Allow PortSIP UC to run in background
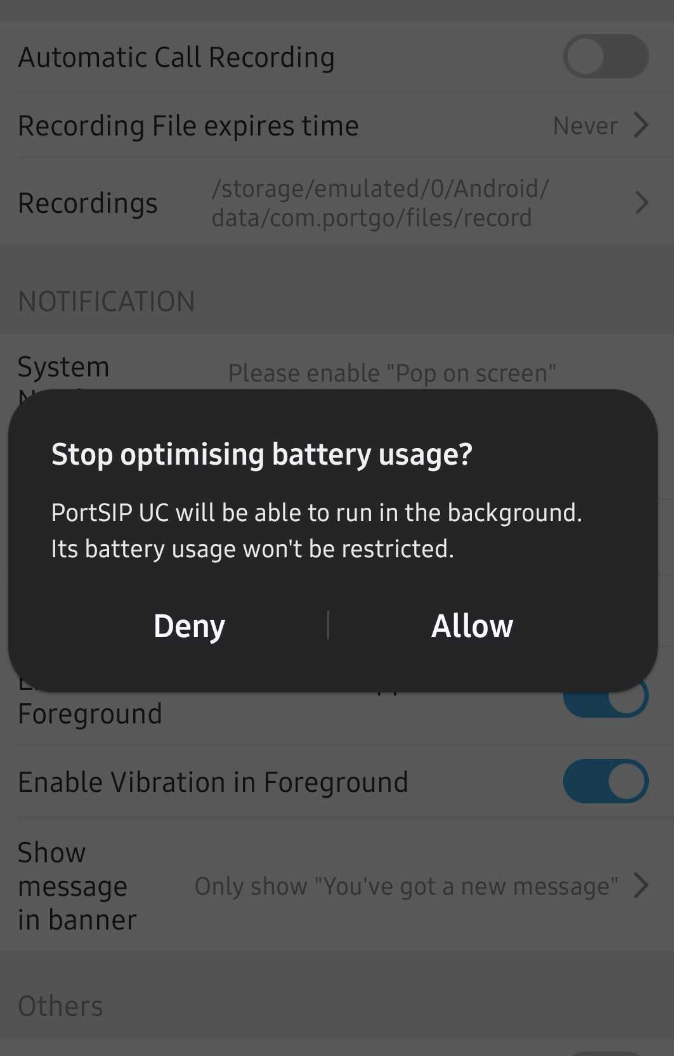This screenshot has height=1056, width=674. 472,626
